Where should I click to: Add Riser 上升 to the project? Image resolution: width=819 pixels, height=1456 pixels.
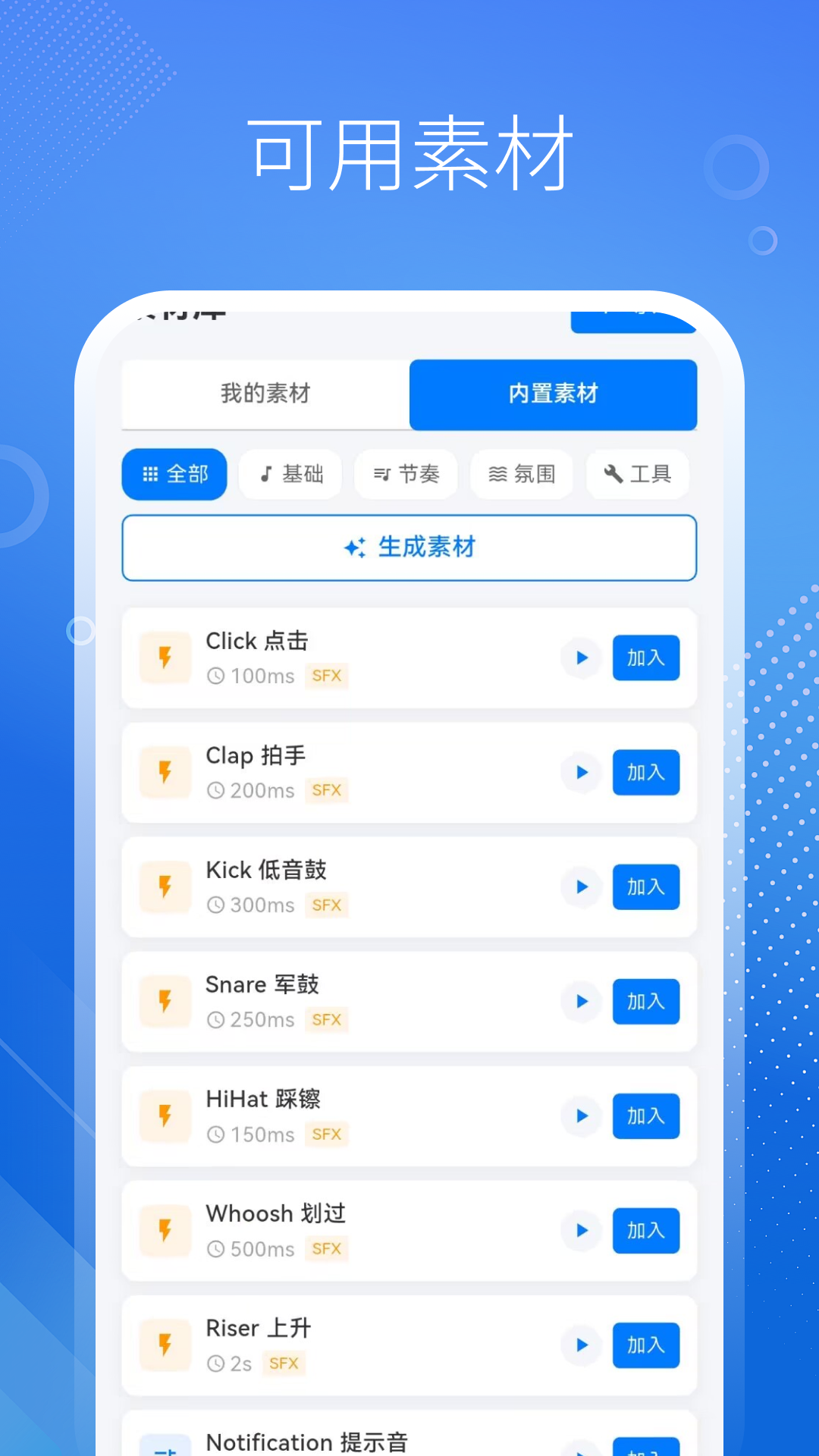[645, 1345]
